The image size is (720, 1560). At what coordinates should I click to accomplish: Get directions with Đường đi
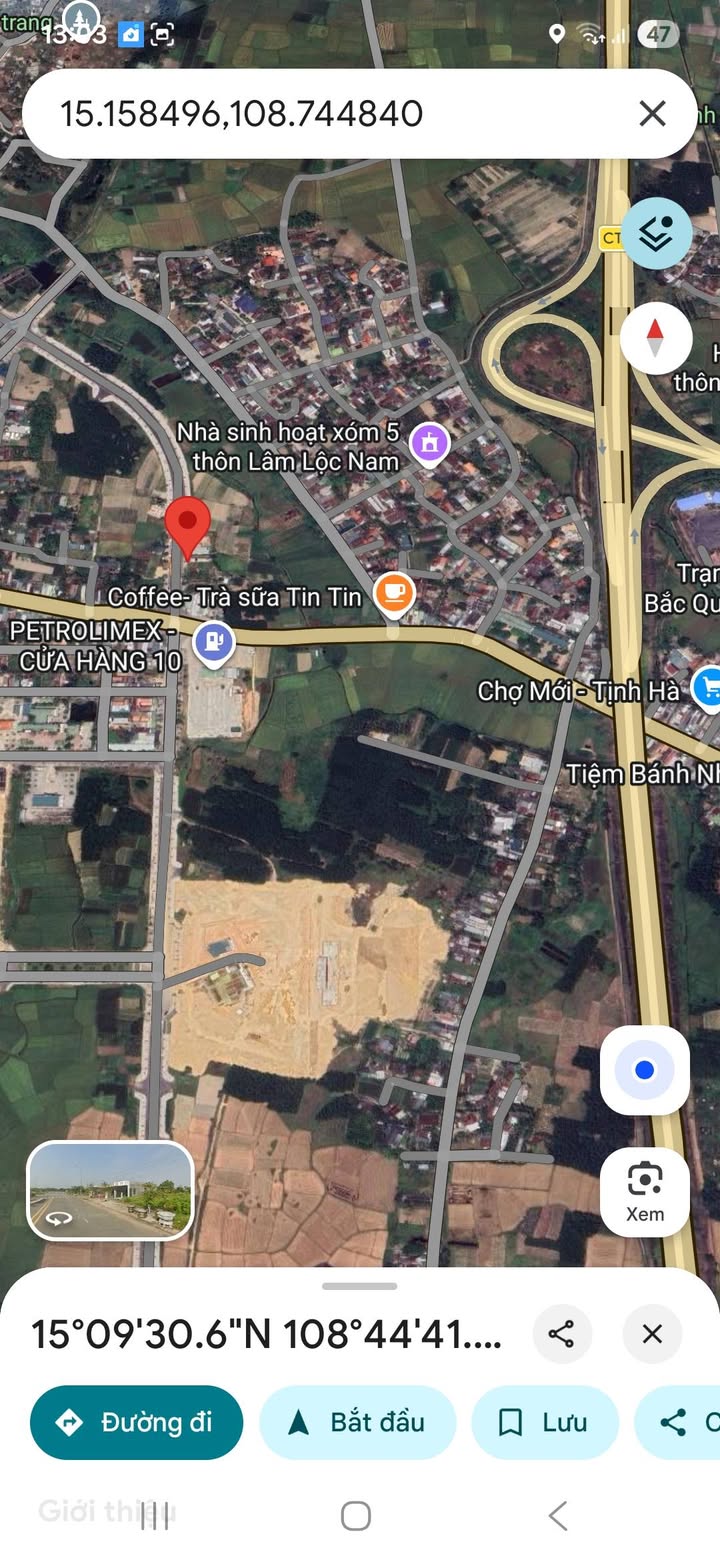point(136,1422)
